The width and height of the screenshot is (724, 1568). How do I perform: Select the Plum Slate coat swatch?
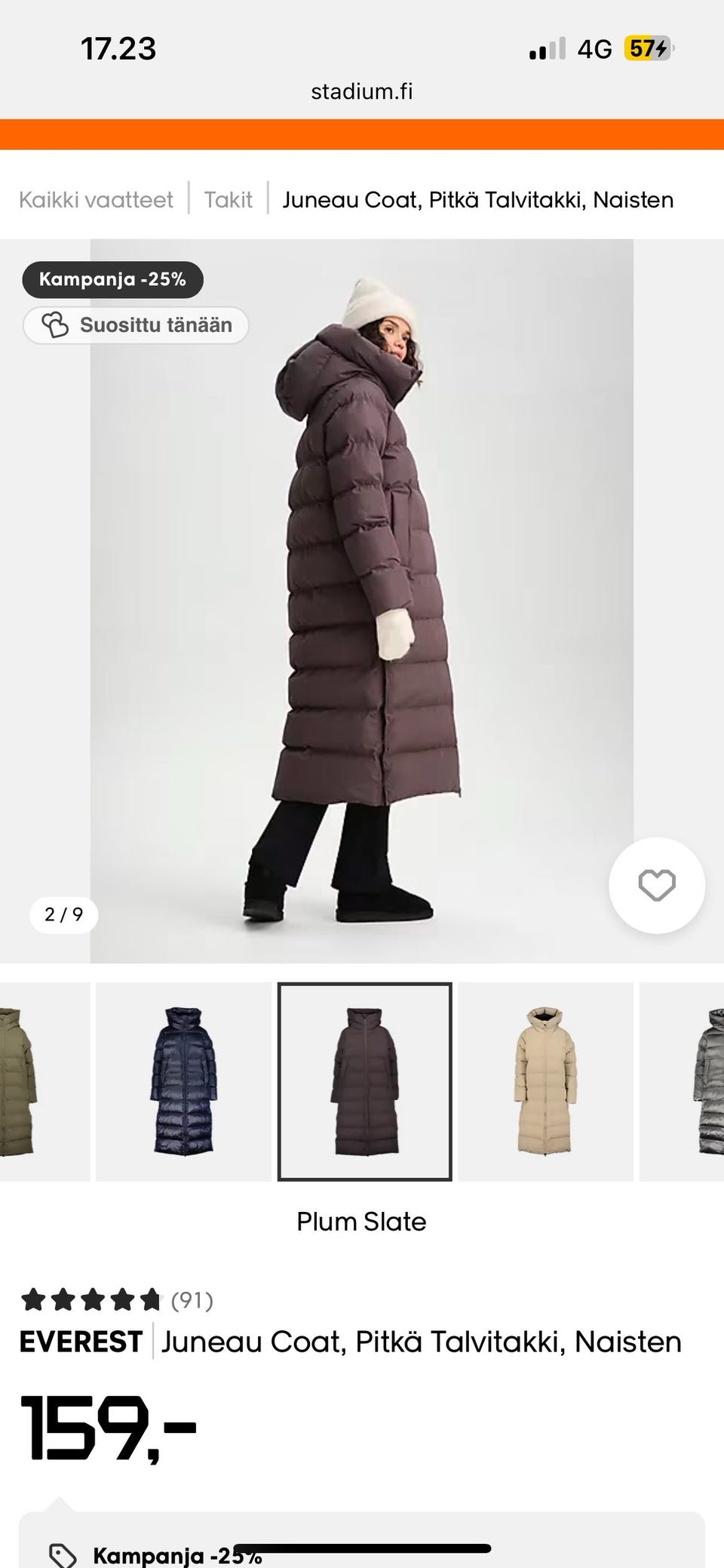click(x=365, y=1081)
